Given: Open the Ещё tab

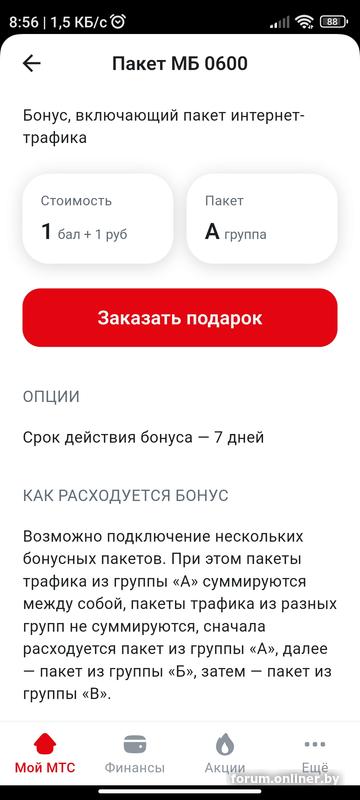Looking at the screenshot, I should point(315,754).
